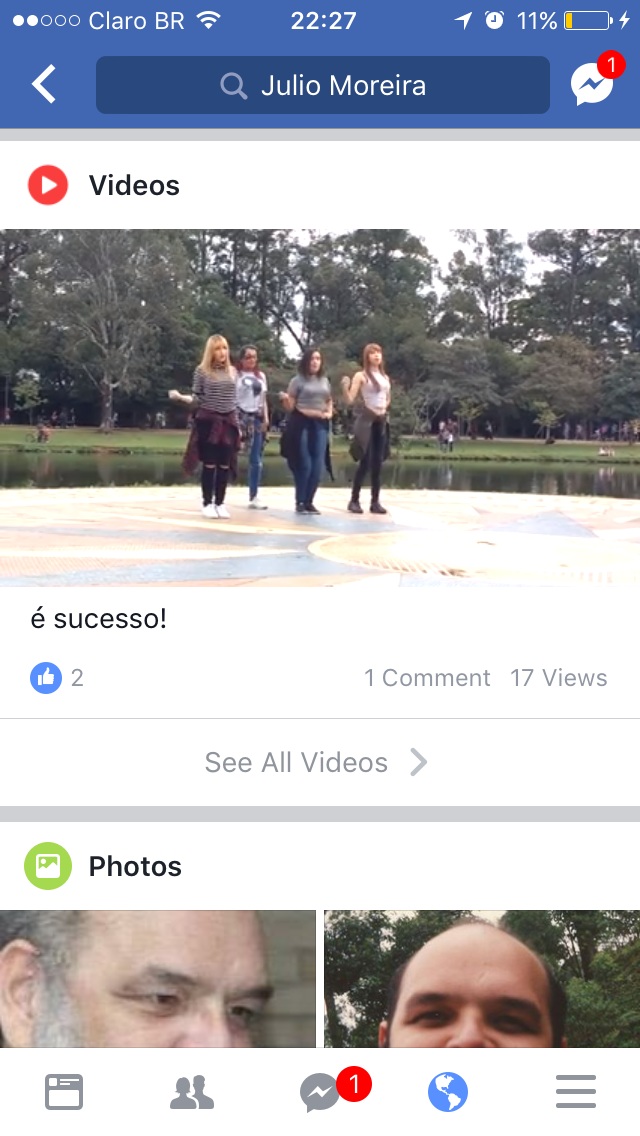Screen dimensions: 640x1136
Task: Open the 1 Comment link
Action: coord(427,678)
